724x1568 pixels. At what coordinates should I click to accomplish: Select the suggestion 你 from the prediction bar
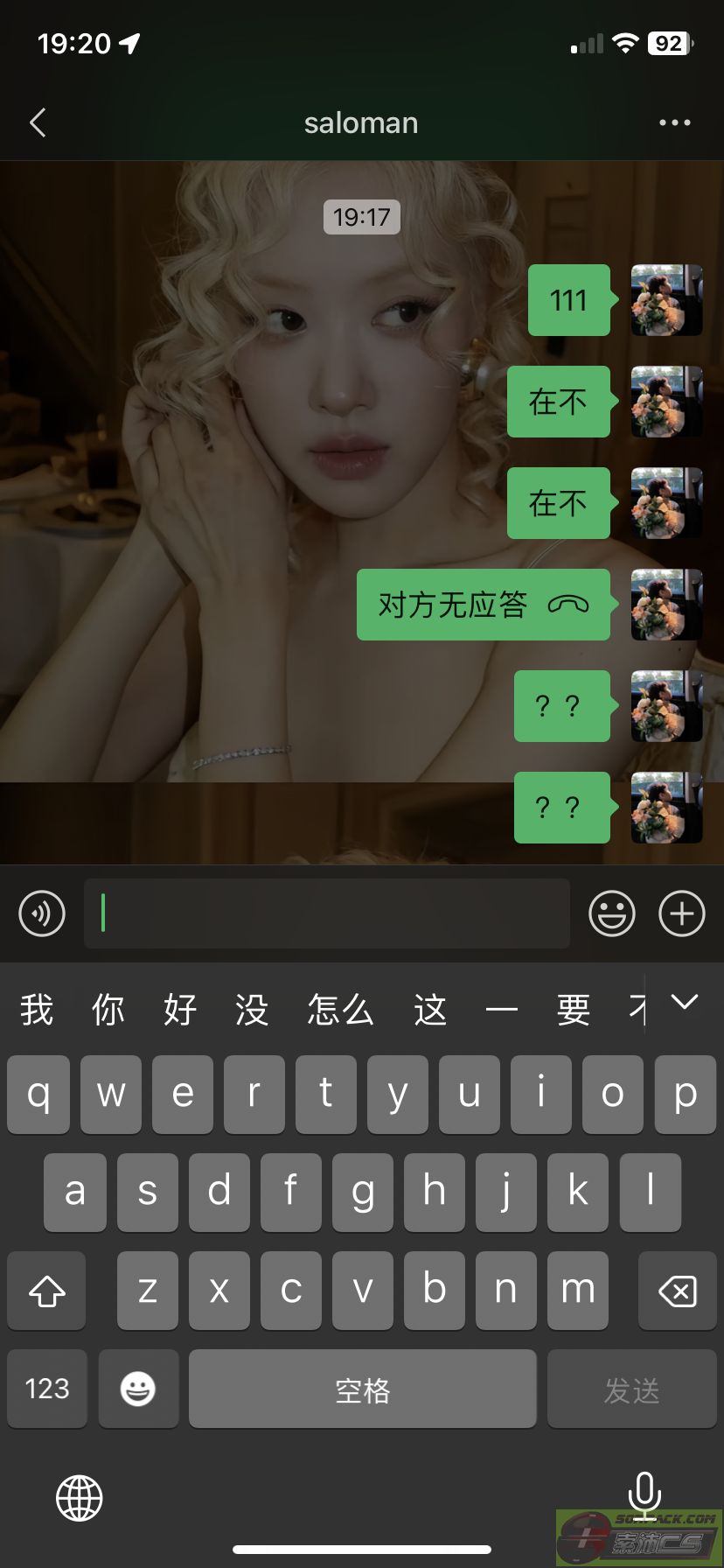pyautogui.click(x=107, y=1008)
